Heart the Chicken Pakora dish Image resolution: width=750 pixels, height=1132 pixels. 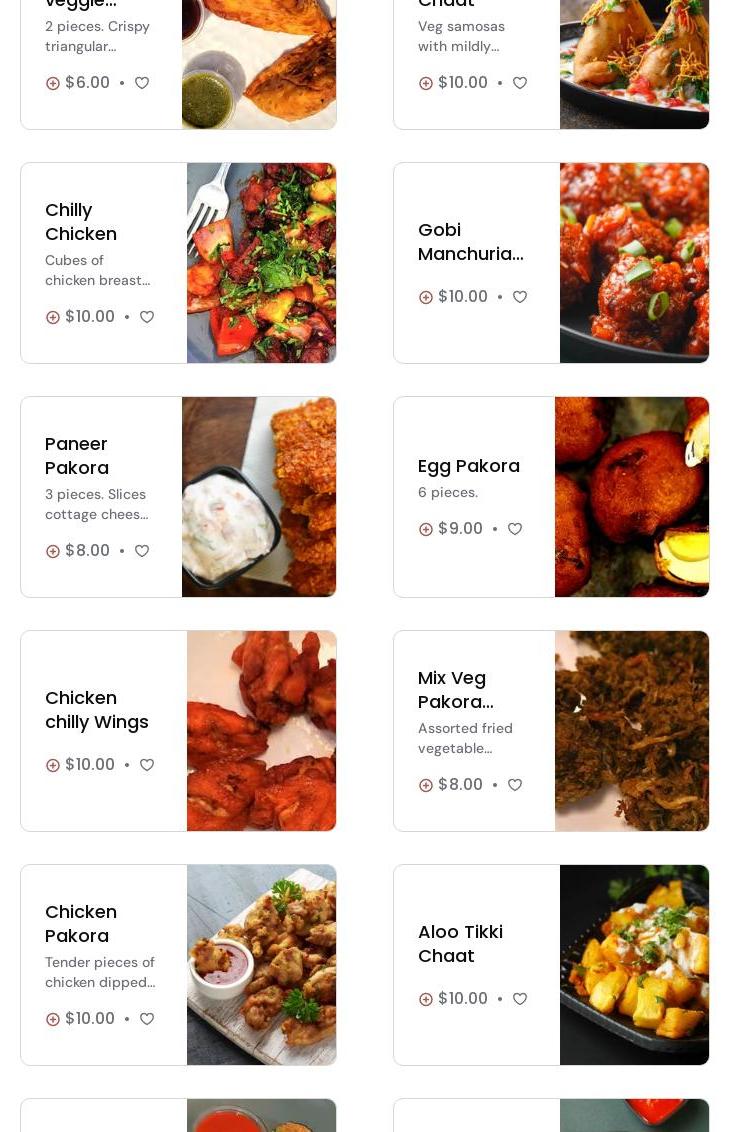147,1019
